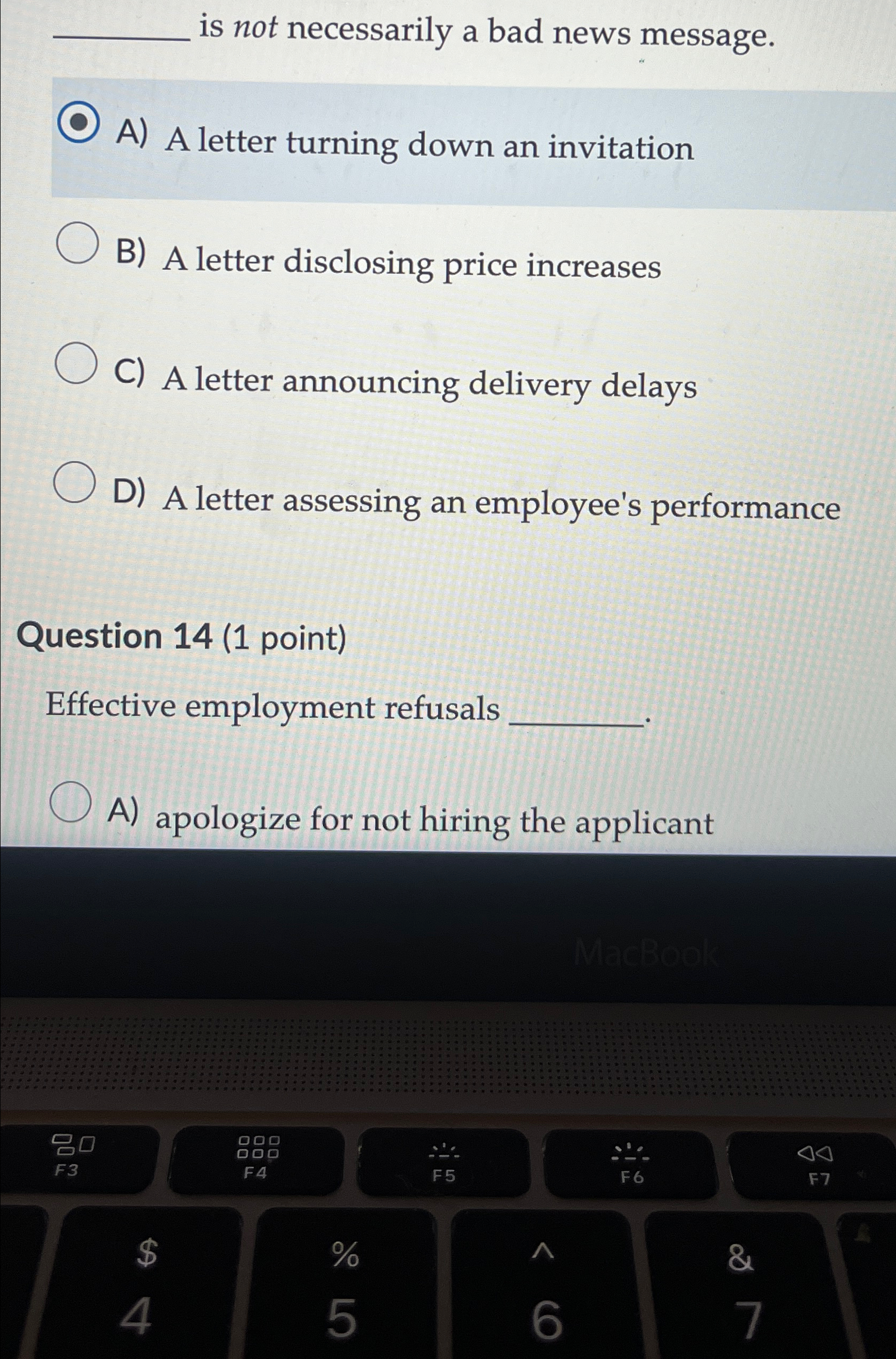Select option C, a letter announcing delivery delays
The height and width of the screenshot is (1359, 896).
click(75, 365)
